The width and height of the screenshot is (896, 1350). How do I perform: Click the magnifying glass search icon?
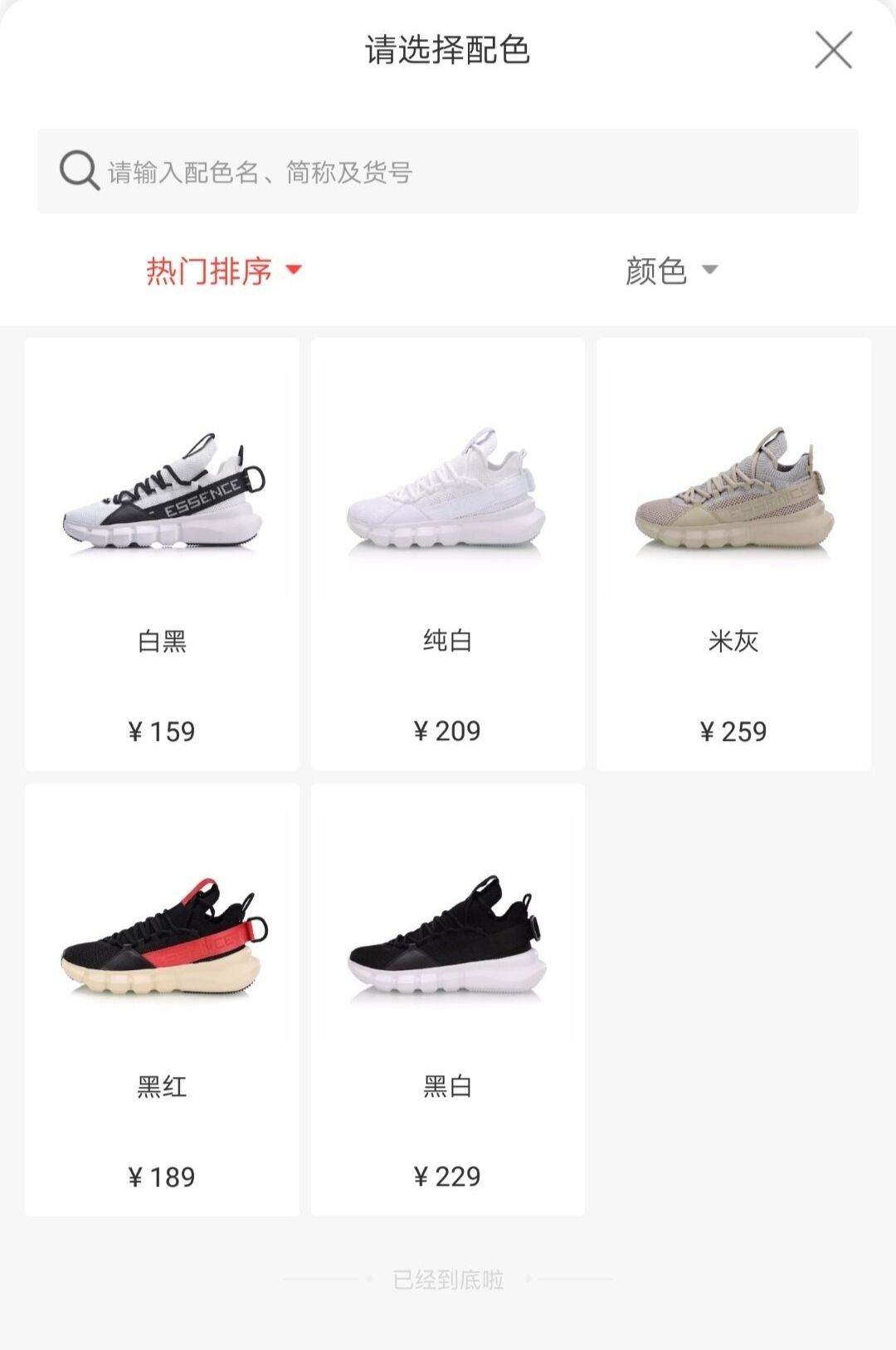(x=77, y=169)
